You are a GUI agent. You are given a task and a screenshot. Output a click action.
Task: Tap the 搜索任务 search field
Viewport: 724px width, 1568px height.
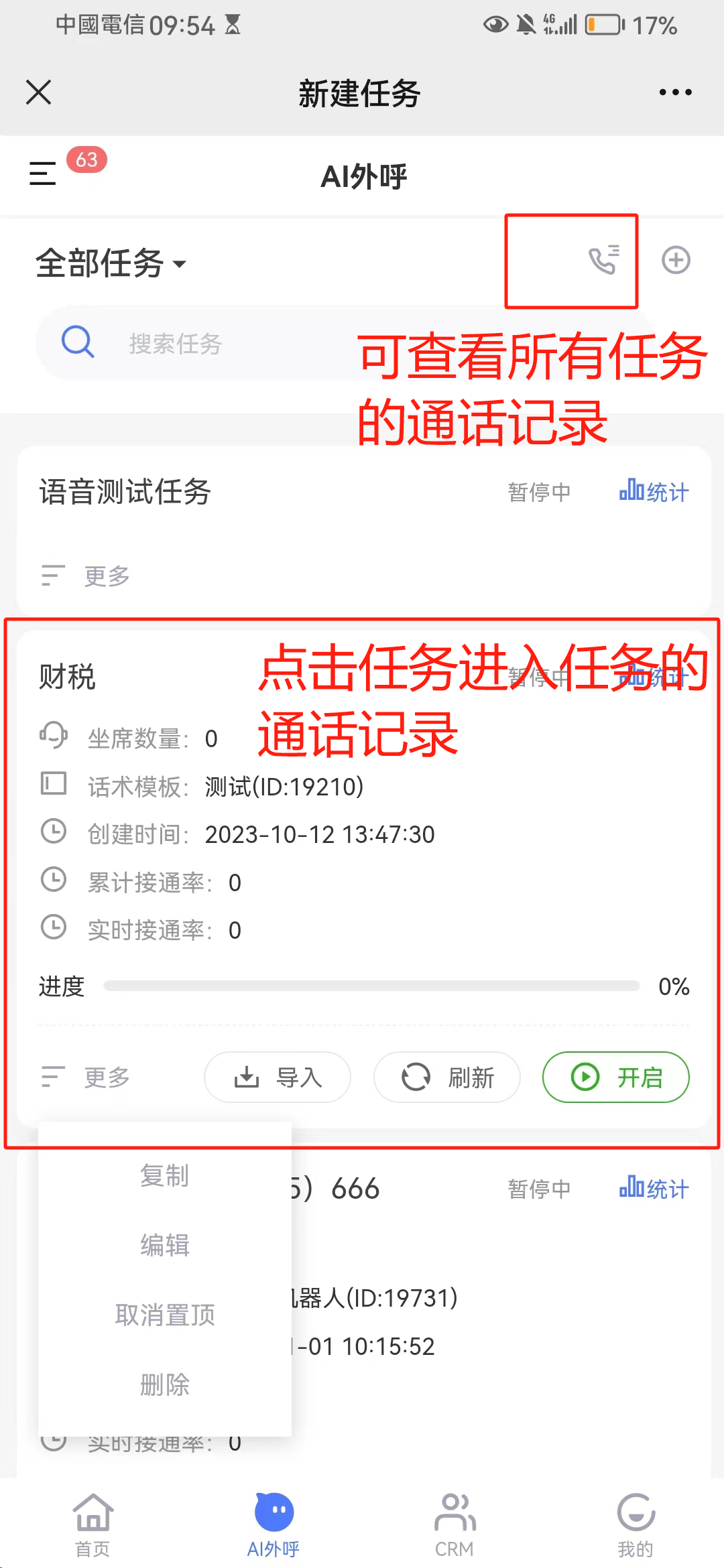point(201,343)
